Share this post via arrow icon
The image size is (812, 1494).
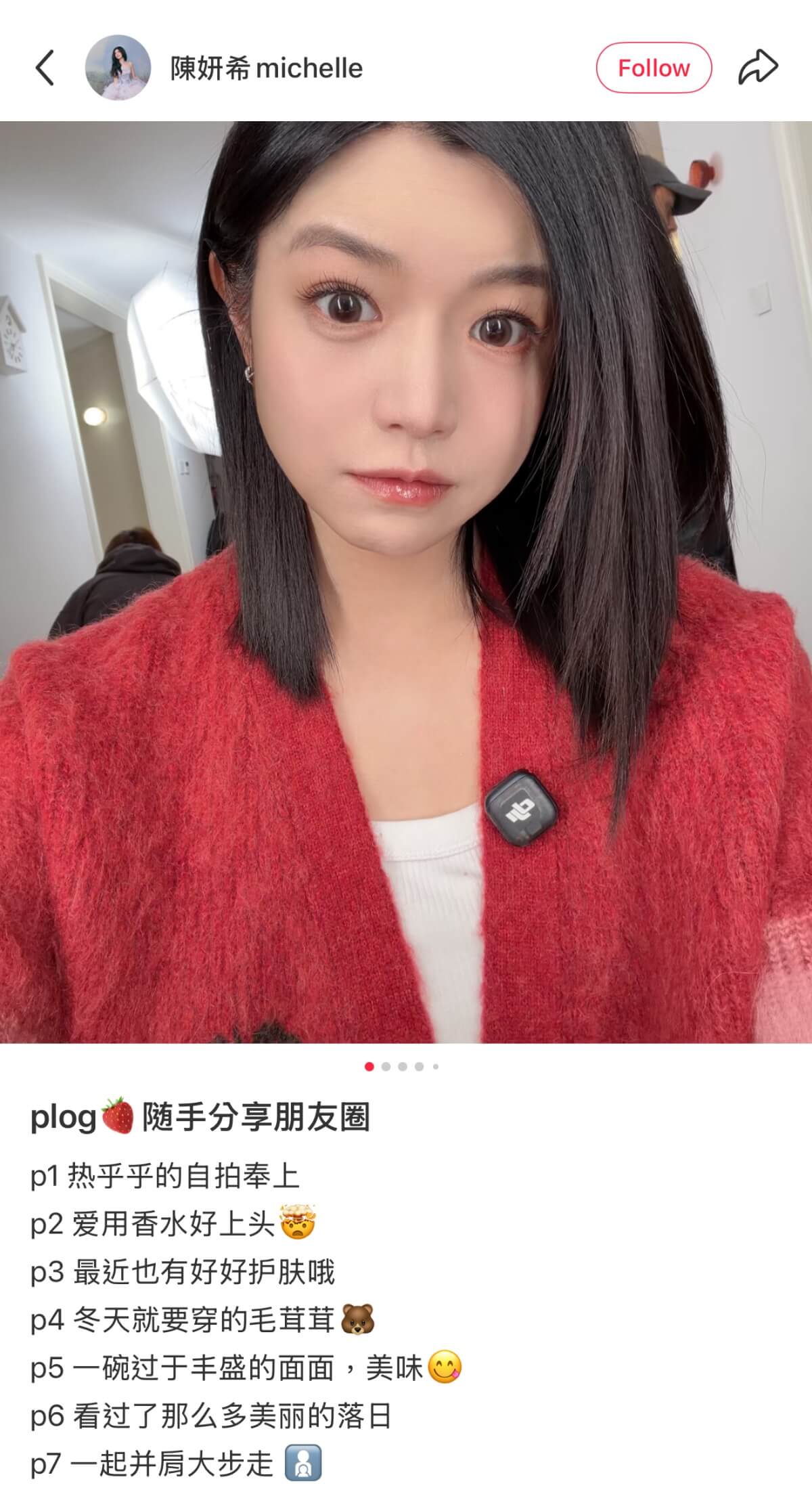pos(758,68)
